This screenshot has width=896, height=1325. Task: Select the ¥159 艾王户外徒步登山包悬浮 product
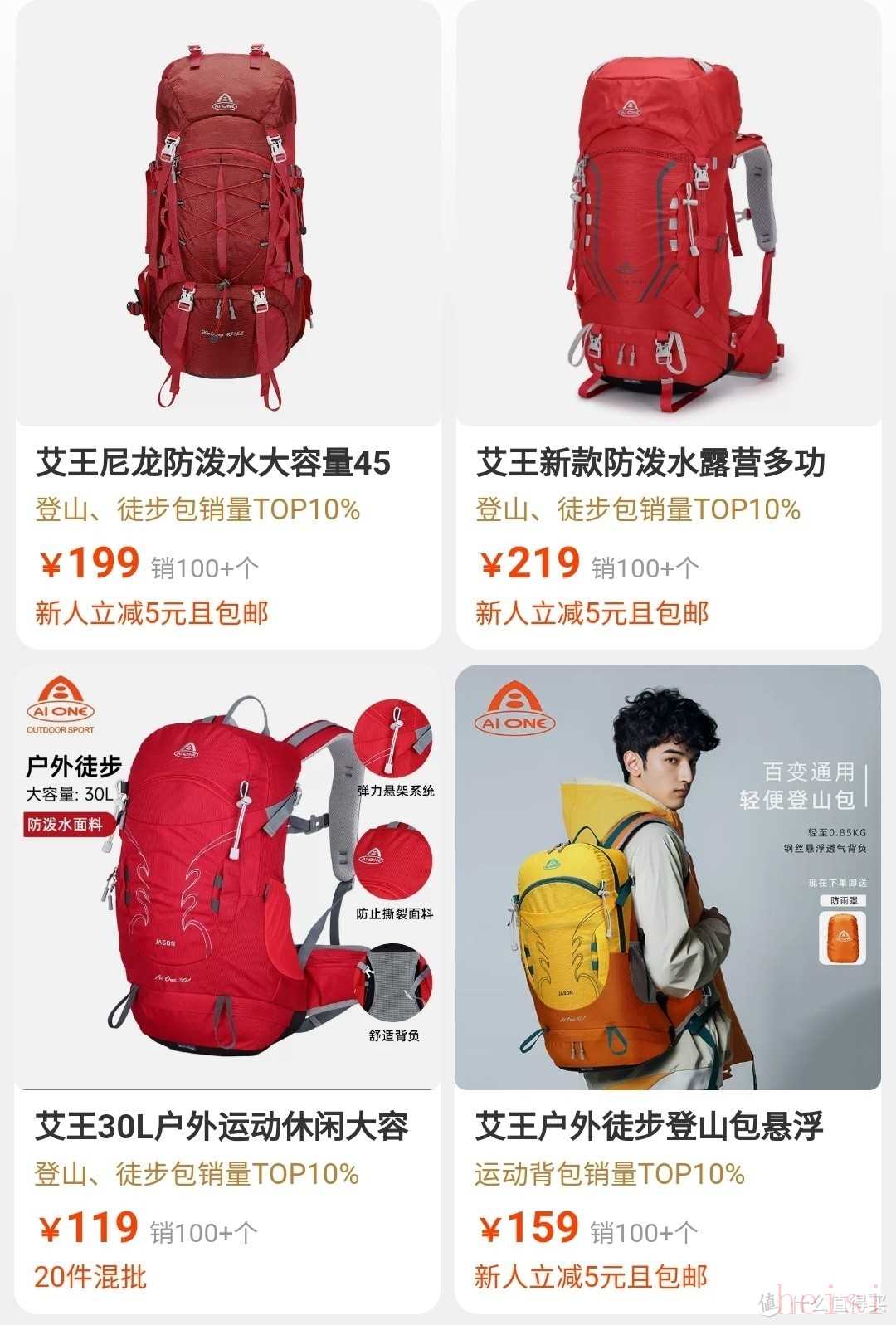(668, 987)
